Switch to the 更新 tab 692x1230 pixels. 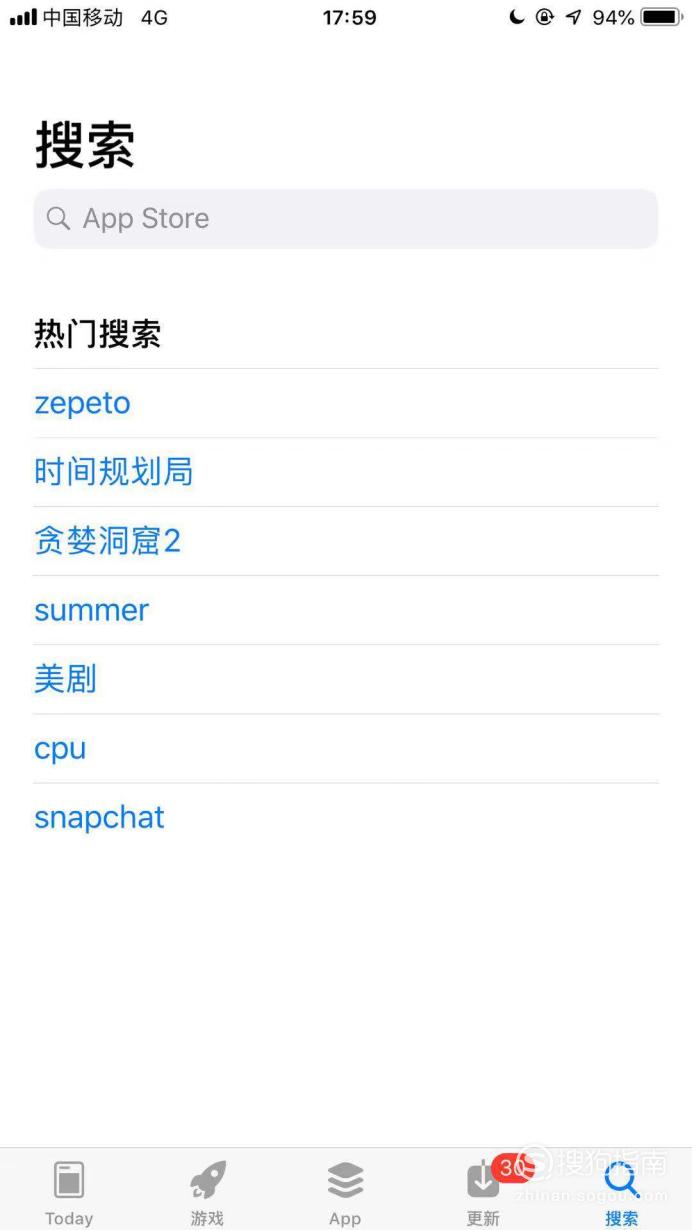(x=484, y=1193)
